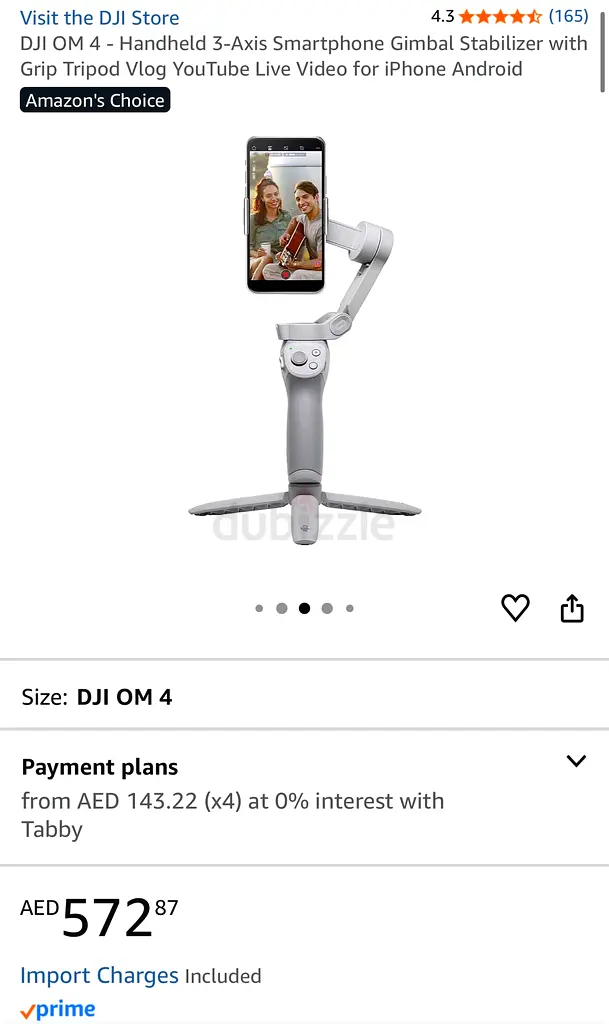Add the DJI OM 4 to wishlist
609x1024 pixels.
[515, 607]
